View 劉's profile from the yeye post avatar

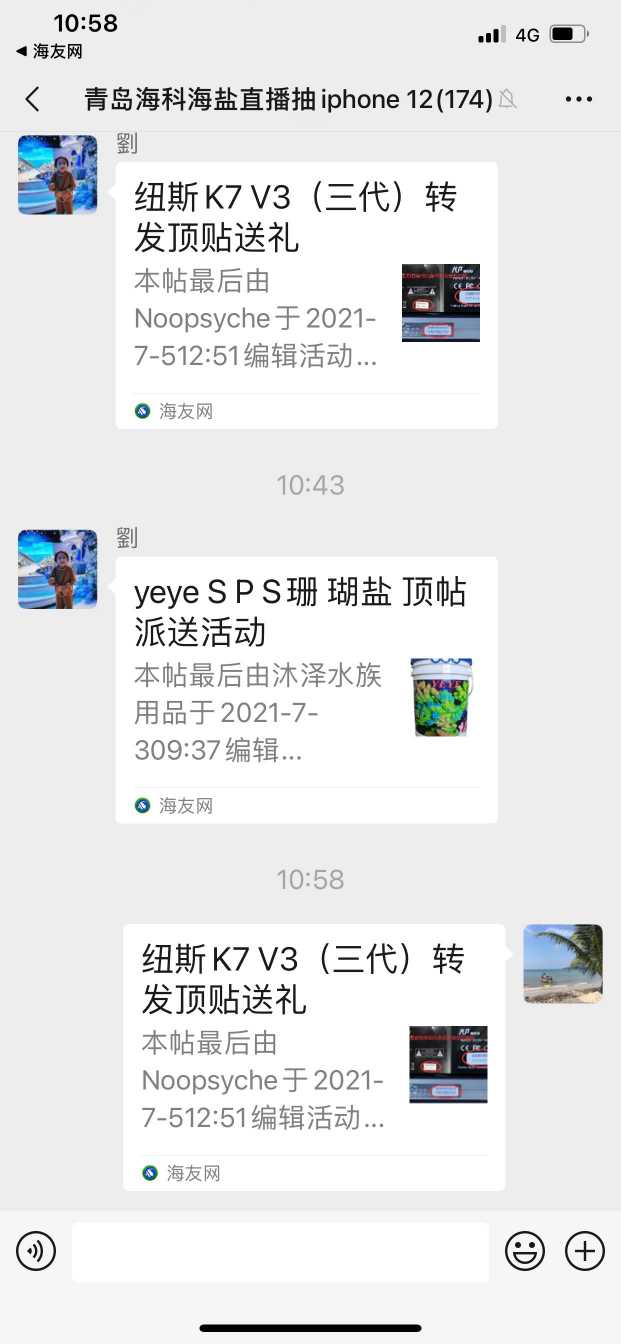pos(58,569)
